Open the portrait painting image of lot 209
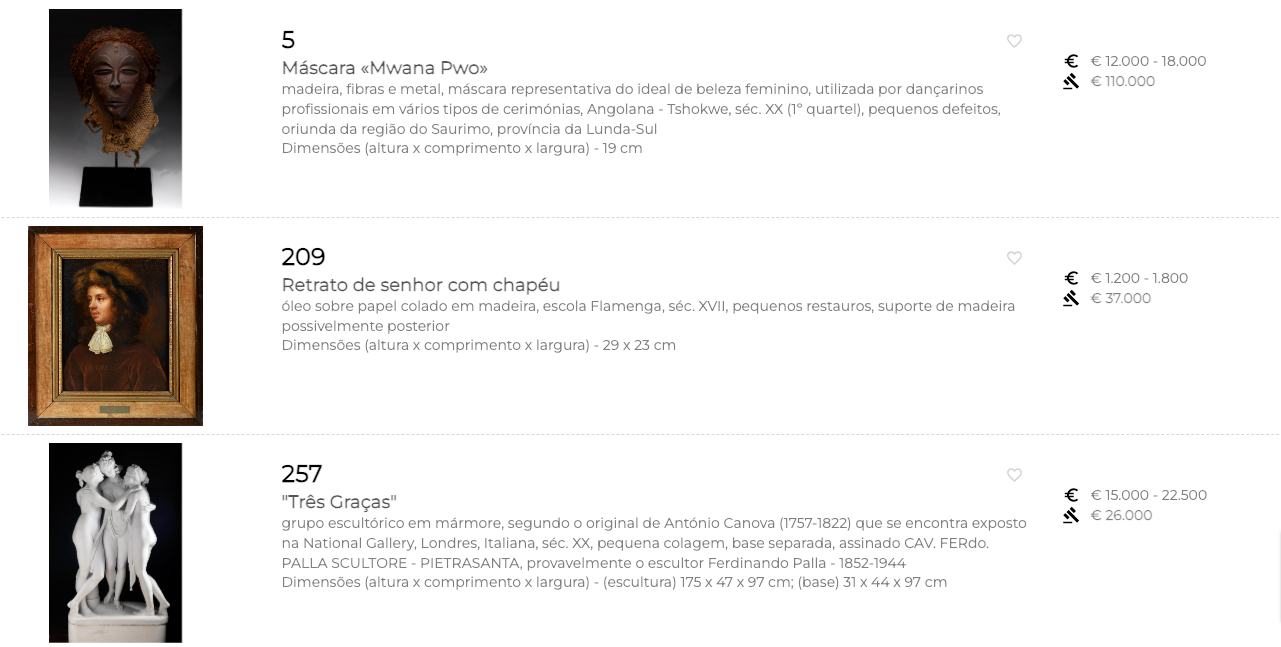 (x=115, y=326)
